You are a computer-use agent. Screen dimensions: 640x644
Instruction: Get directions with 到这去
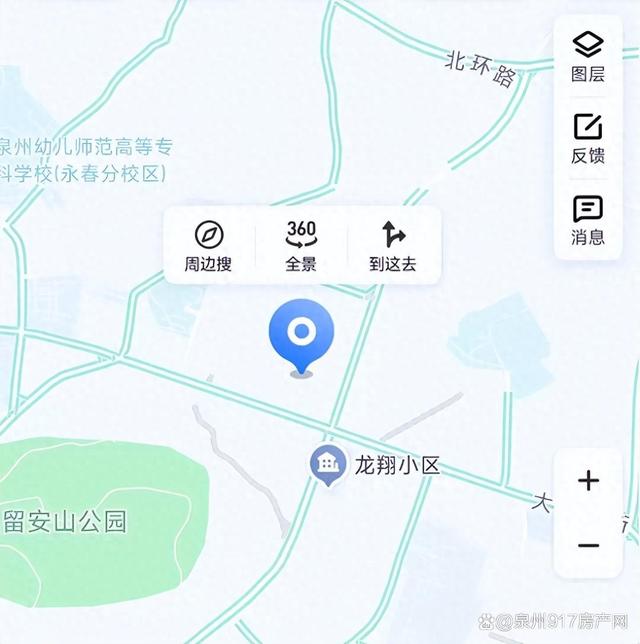coord(393,246)
